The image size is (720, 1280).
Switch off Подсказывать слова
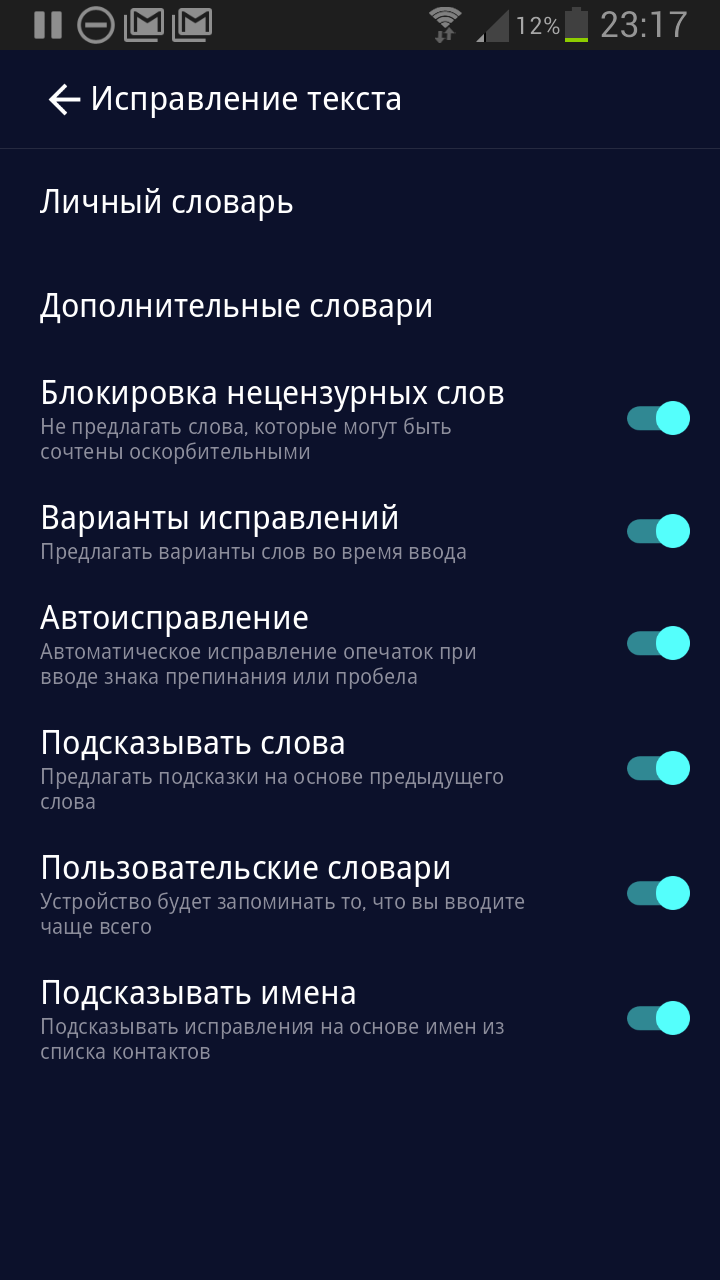click(659, 768)
